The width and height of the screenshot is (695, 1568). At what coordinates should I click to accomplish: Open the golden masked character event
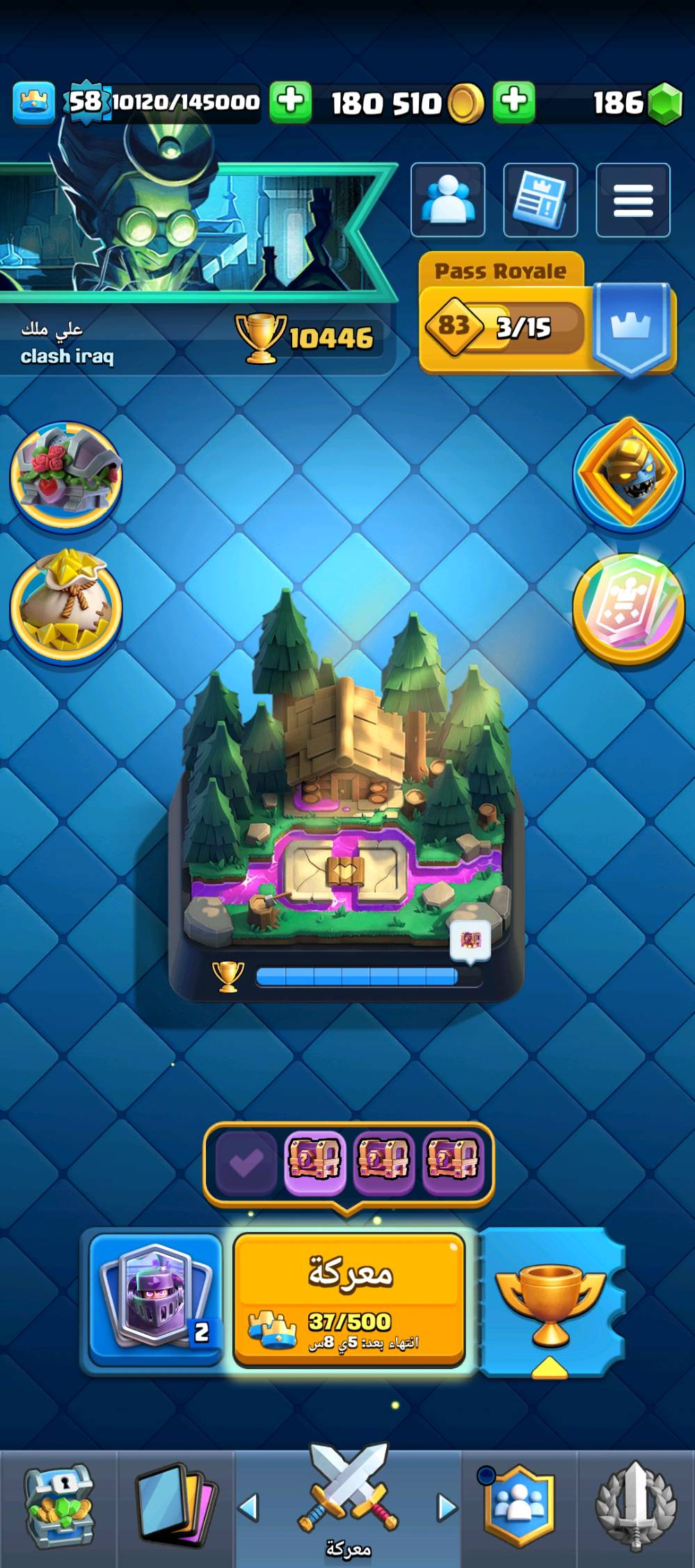[x=628, y=473]
